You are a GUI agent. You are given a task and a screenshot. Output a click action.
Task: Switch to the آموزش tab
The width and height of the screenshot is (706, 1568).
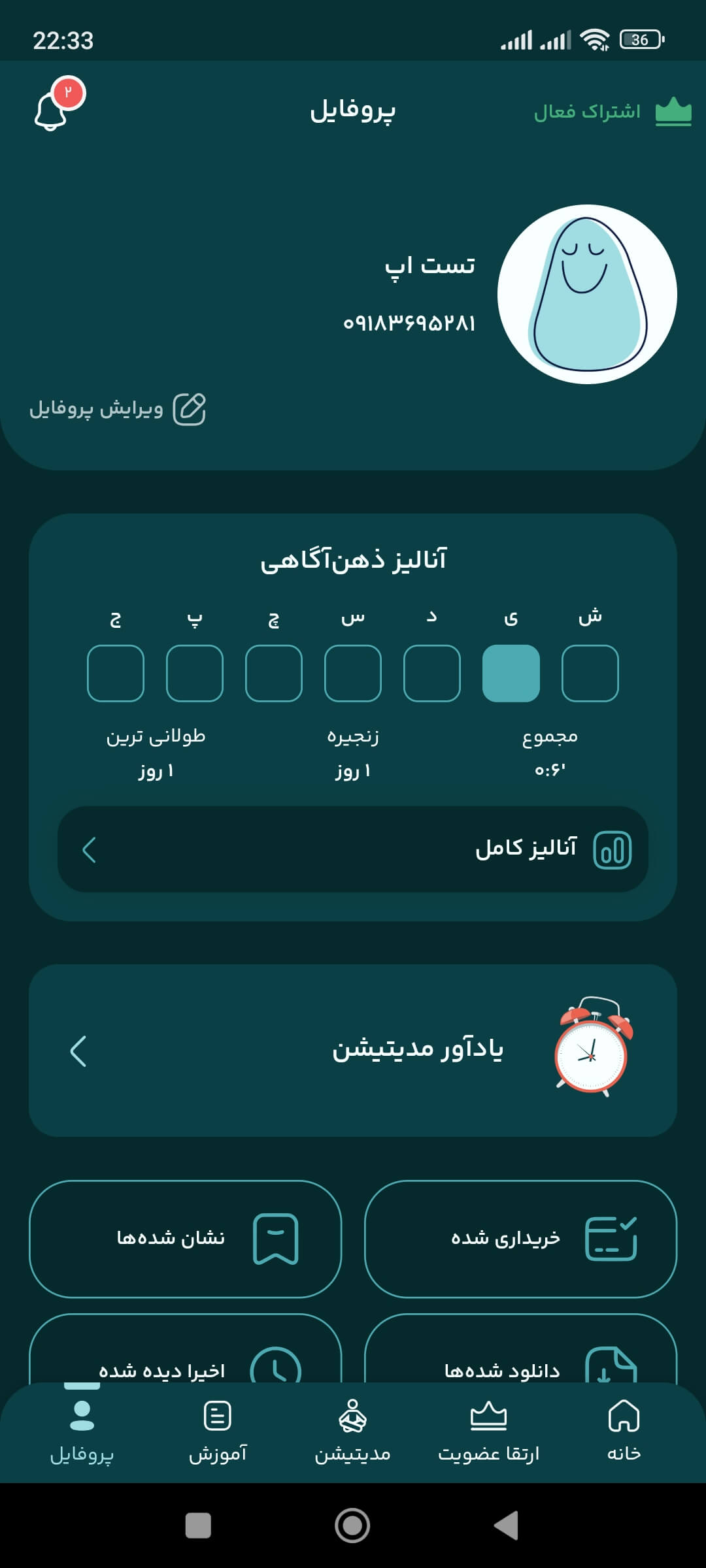218,1431
